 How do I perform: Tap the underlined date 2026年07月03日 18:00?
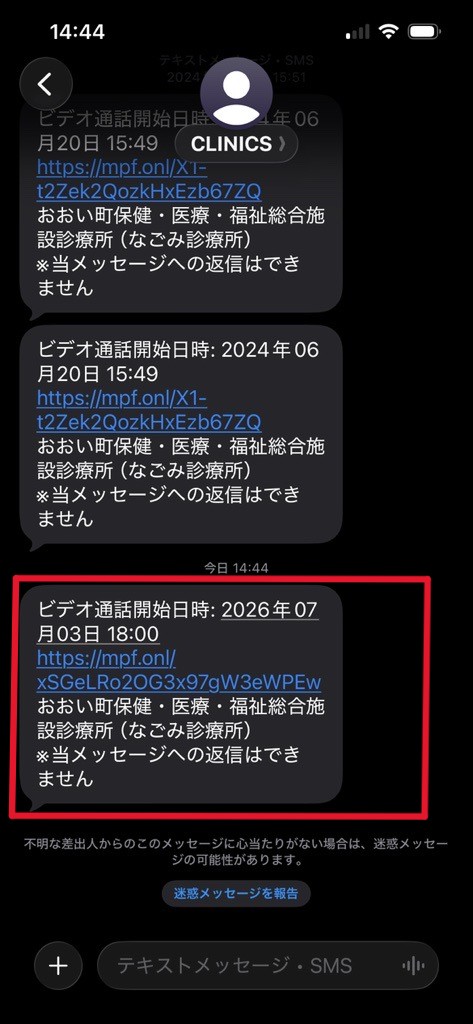[178, 621]
